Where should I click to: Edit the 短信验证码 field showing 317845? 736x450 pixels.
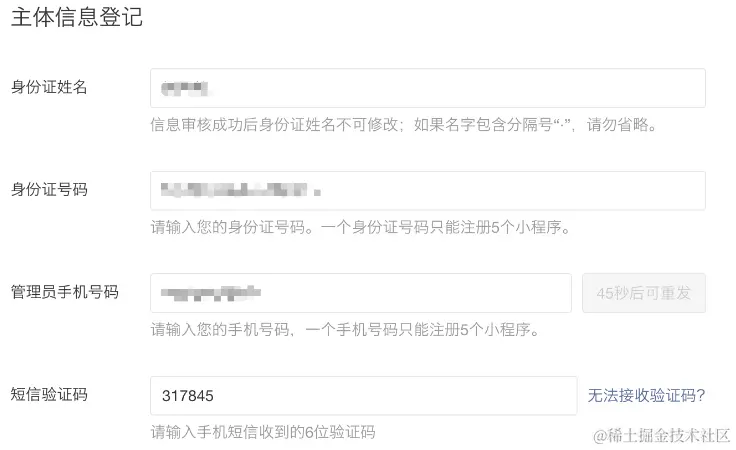(363, 395)
